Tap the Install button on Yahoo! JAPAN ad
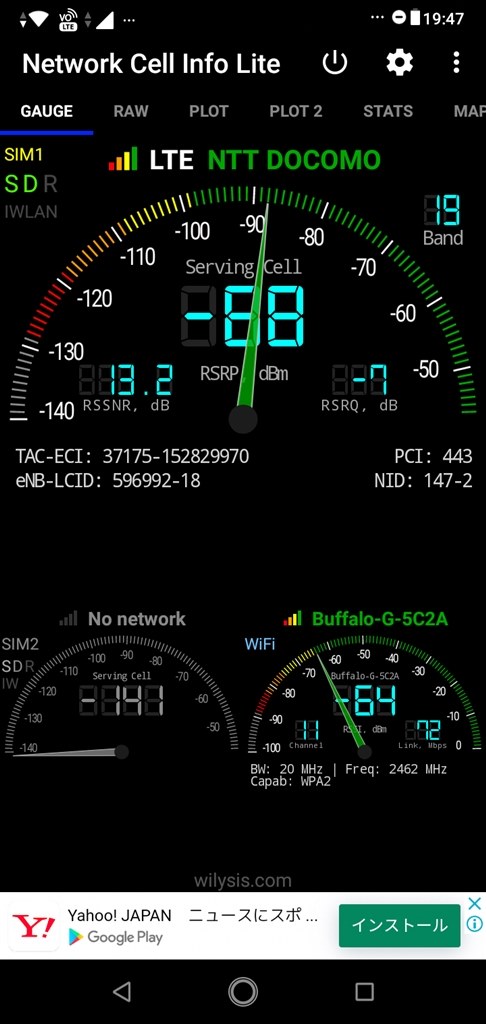This screenshot has height=1024, width=486. click(399, 925)
